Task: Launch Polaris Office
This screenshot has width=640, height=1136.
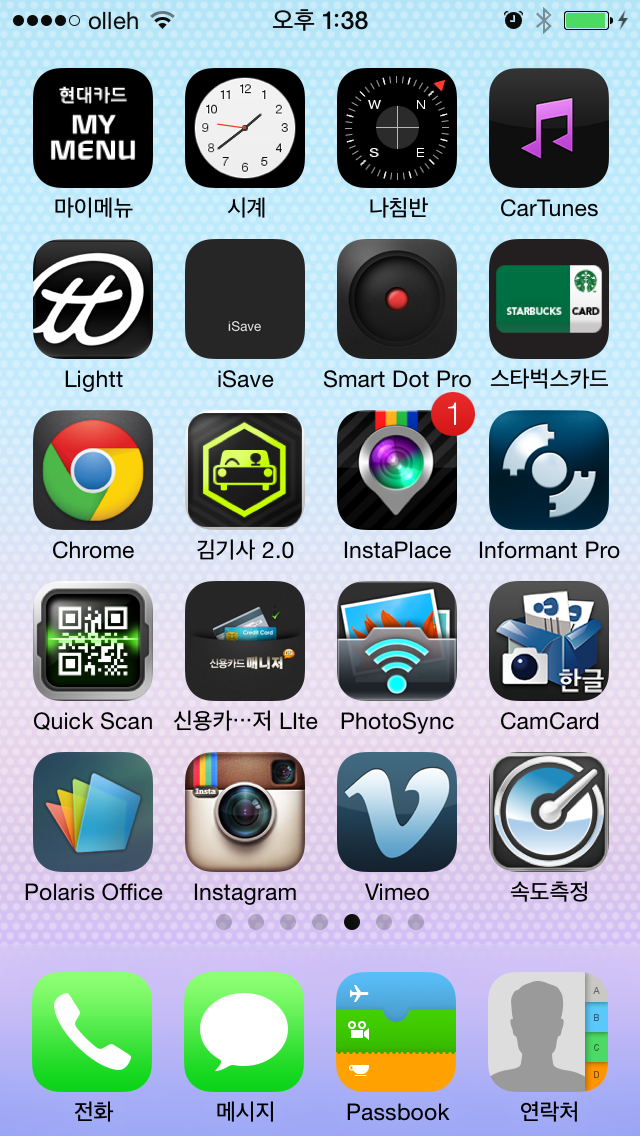Action: 93,812
